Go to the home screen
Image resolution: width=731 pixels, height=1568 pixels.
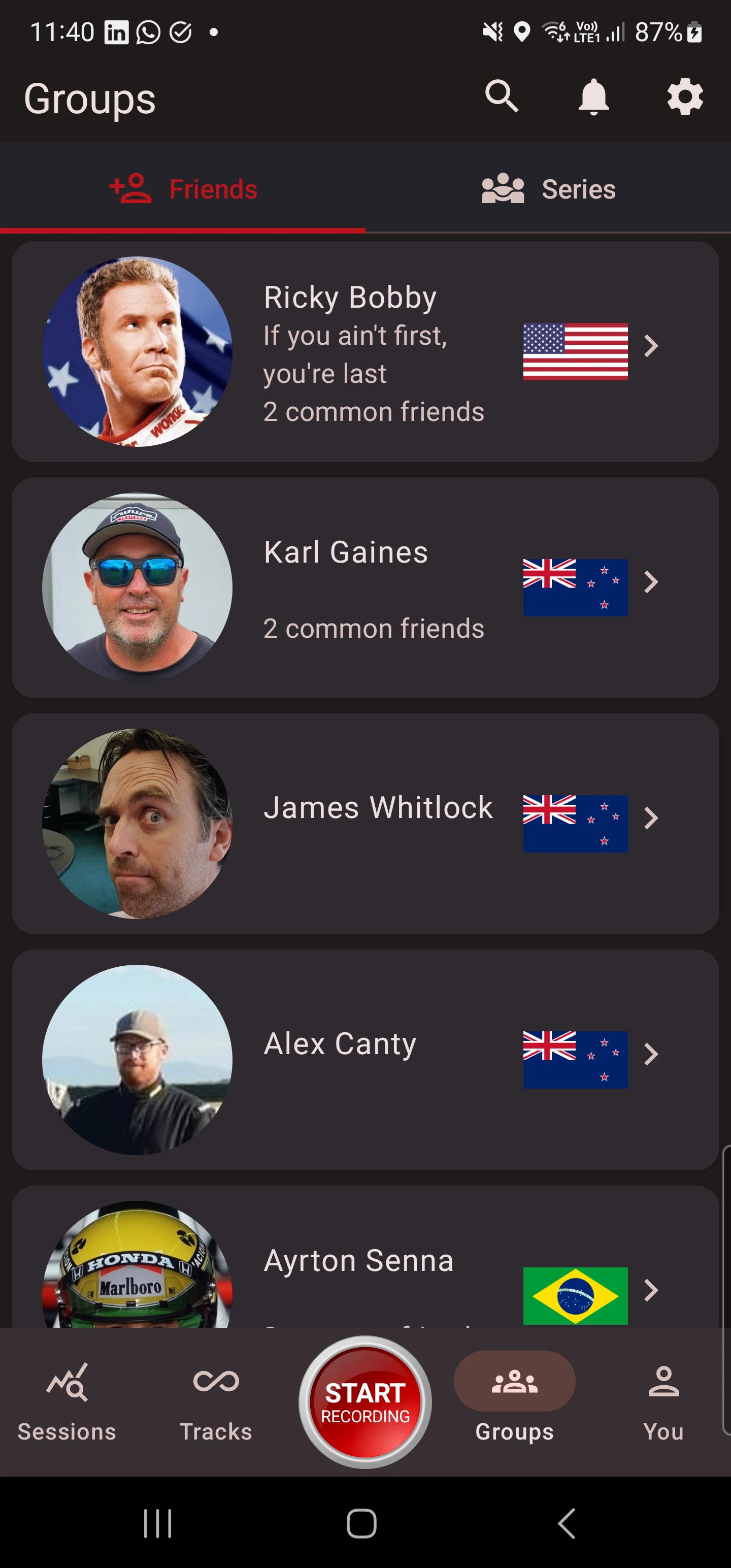tap(361, 1523)
